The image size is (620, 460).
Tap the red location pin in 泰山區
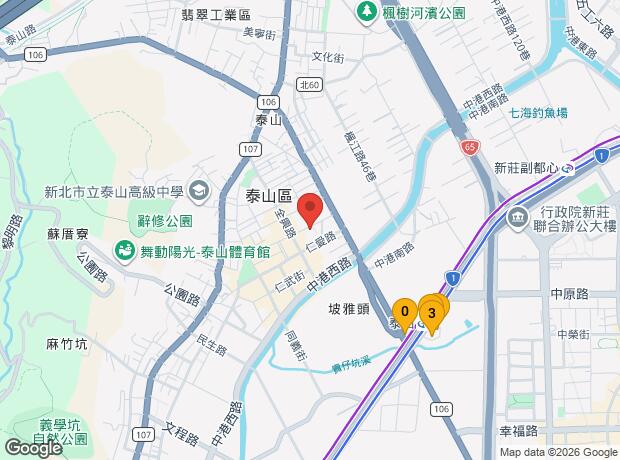[x=310, y=209]
